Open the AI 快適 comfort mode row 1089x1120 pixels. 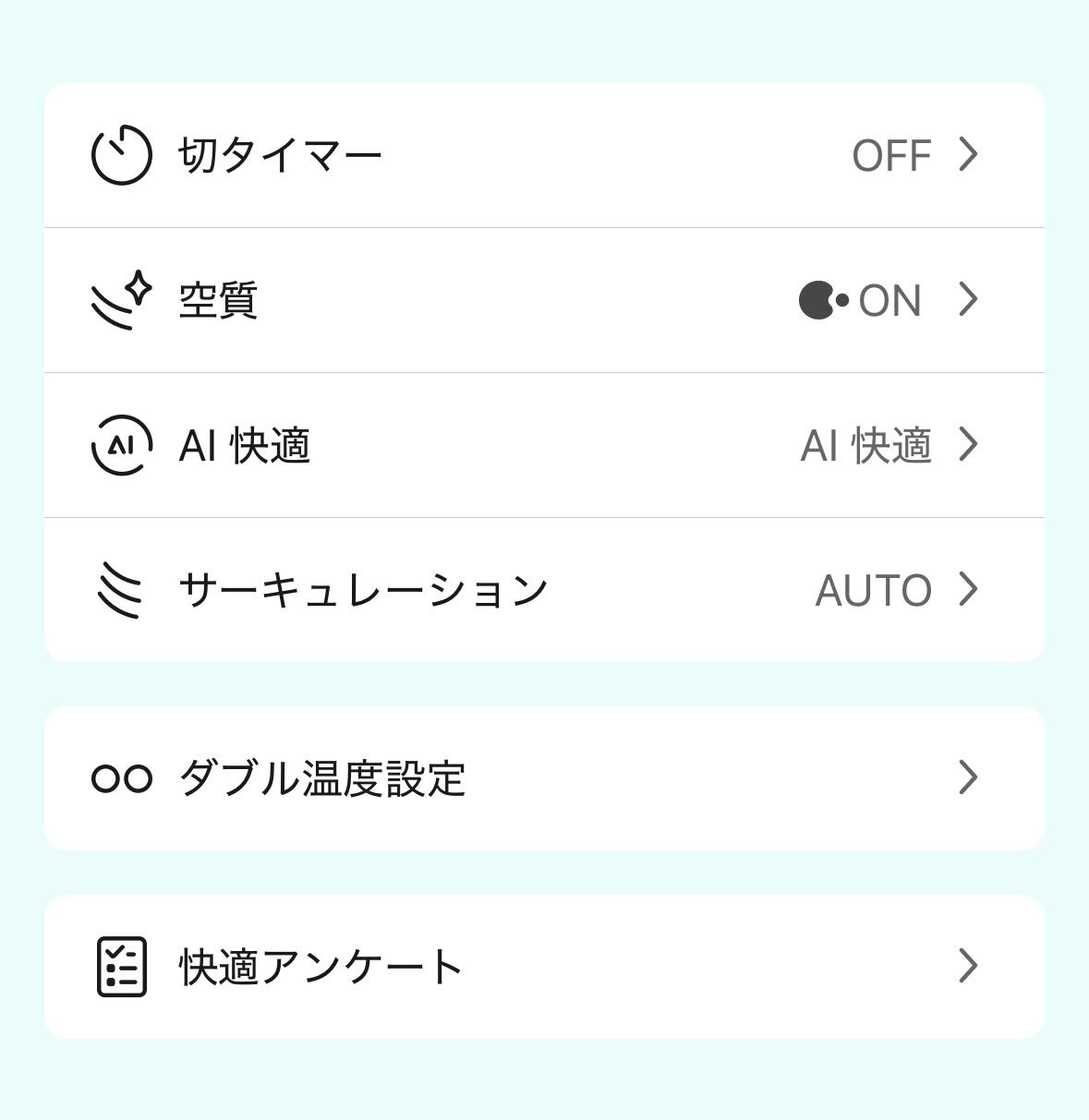pyautogui.click(x=544, y=445)
